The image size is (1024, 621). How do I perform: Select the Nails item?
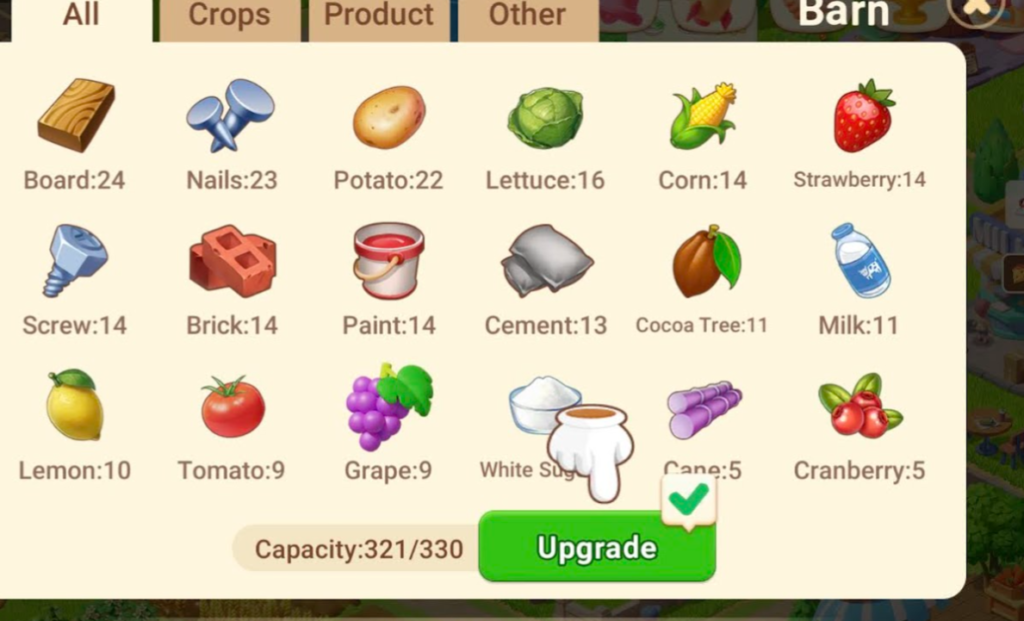[x=230, y=116]
